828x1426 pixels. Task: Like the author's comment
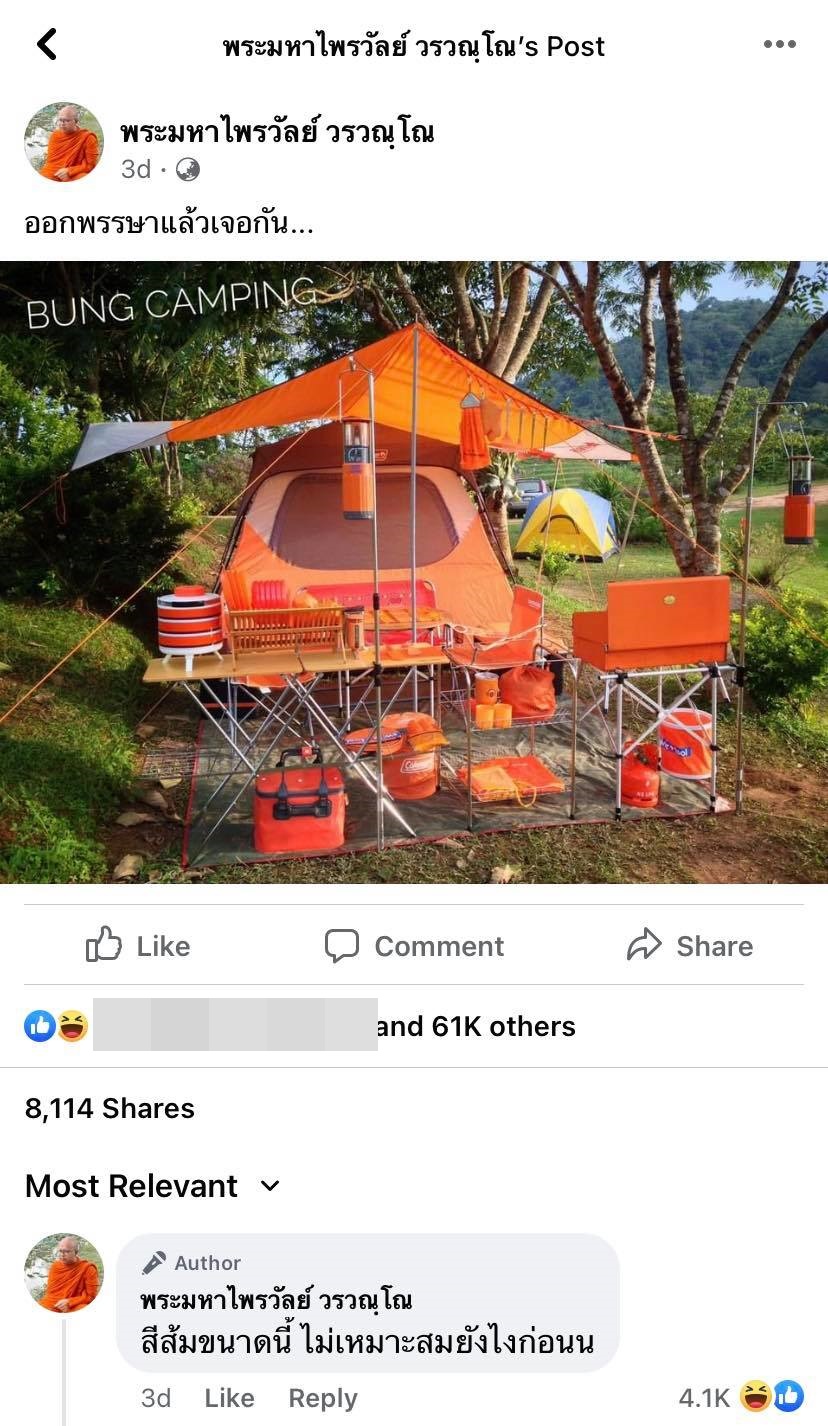point(229,1398)
